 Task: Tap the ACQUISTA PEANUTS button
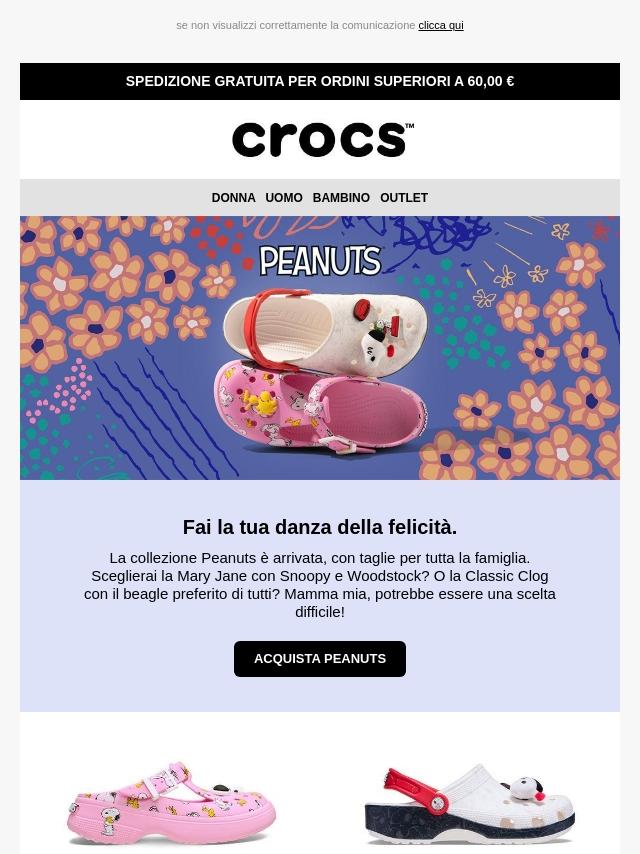pyautogui.click(x=320, y=659)
